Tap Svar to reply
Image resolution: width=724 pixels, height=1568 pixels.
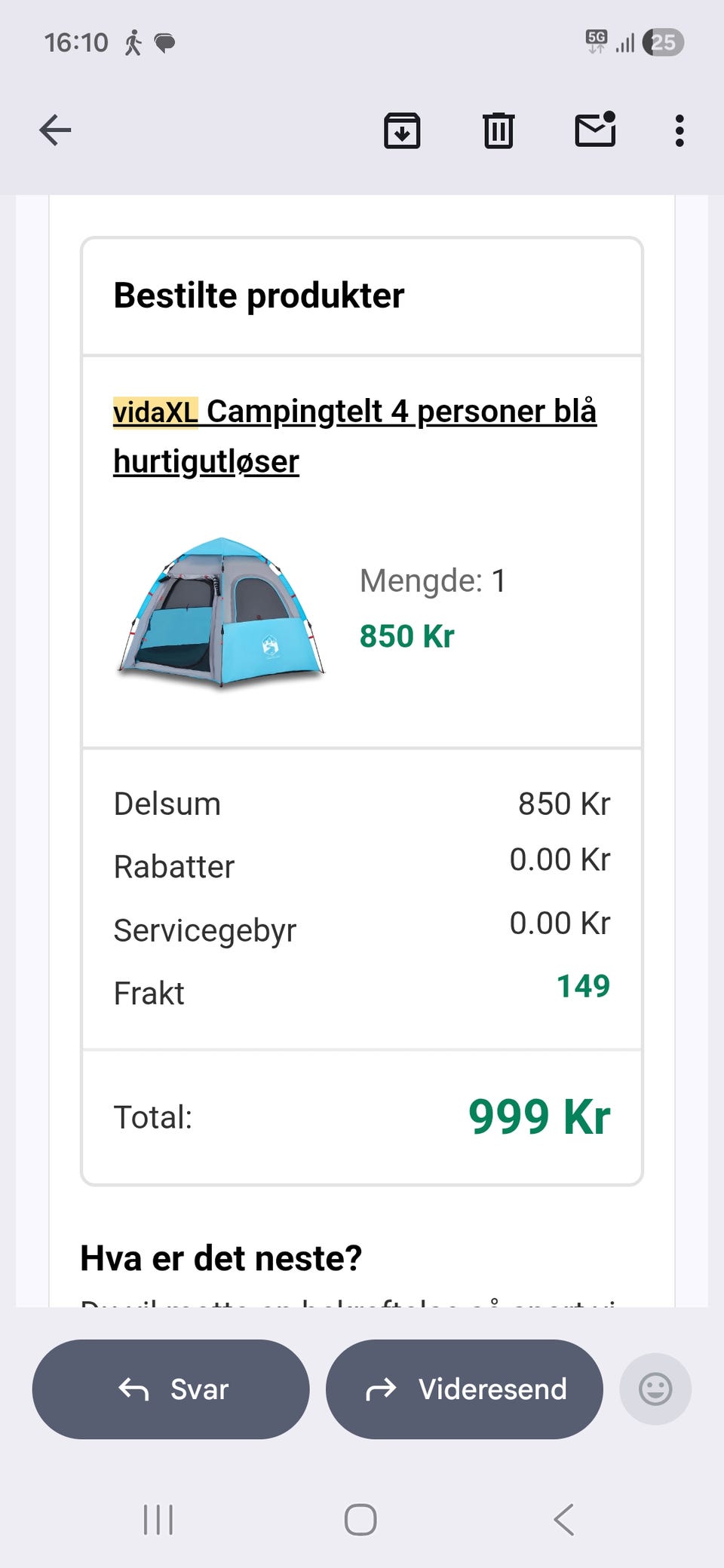point(170,1389)
